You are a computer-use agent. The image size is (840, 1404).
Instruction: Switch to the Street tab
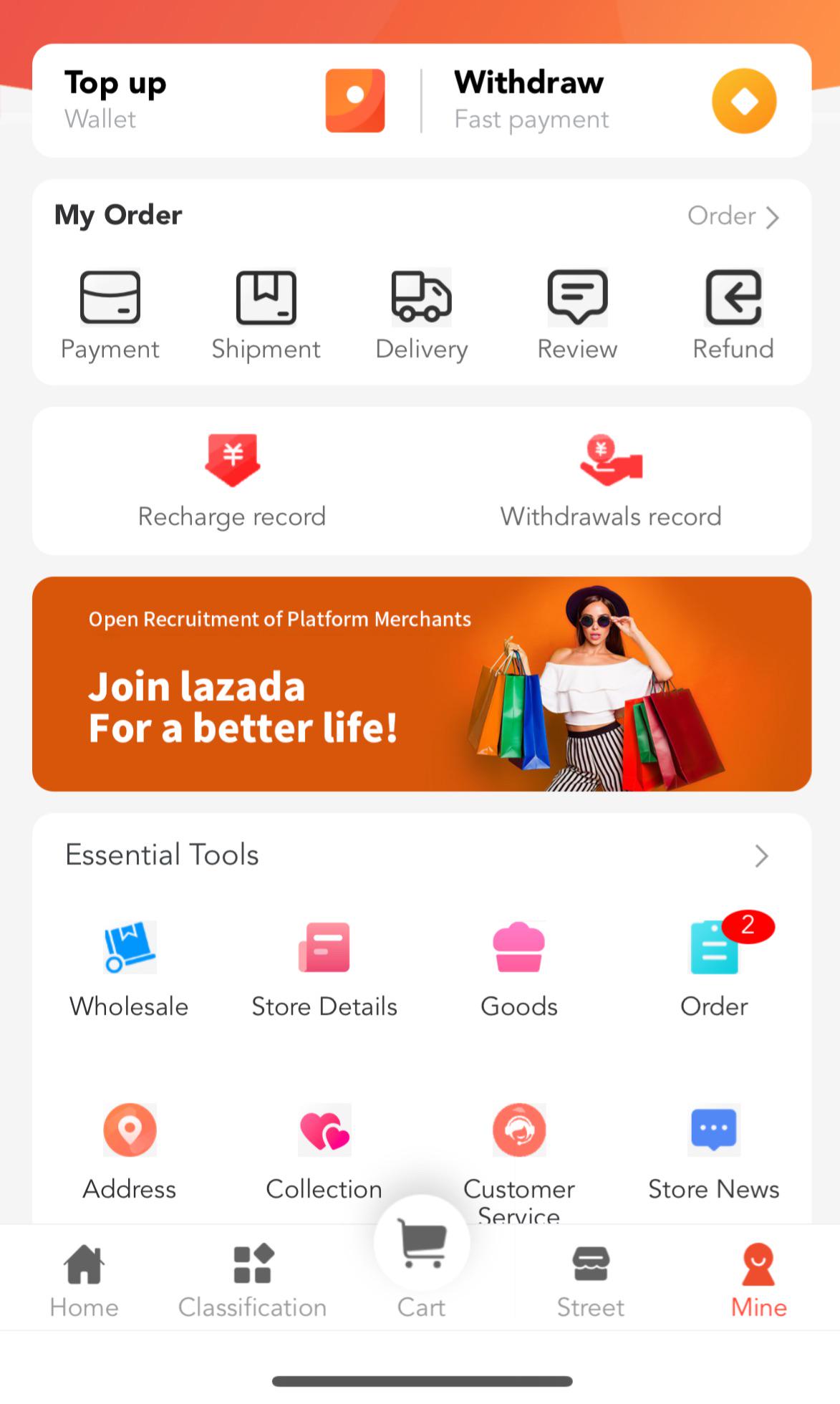tap(591, 1281)
